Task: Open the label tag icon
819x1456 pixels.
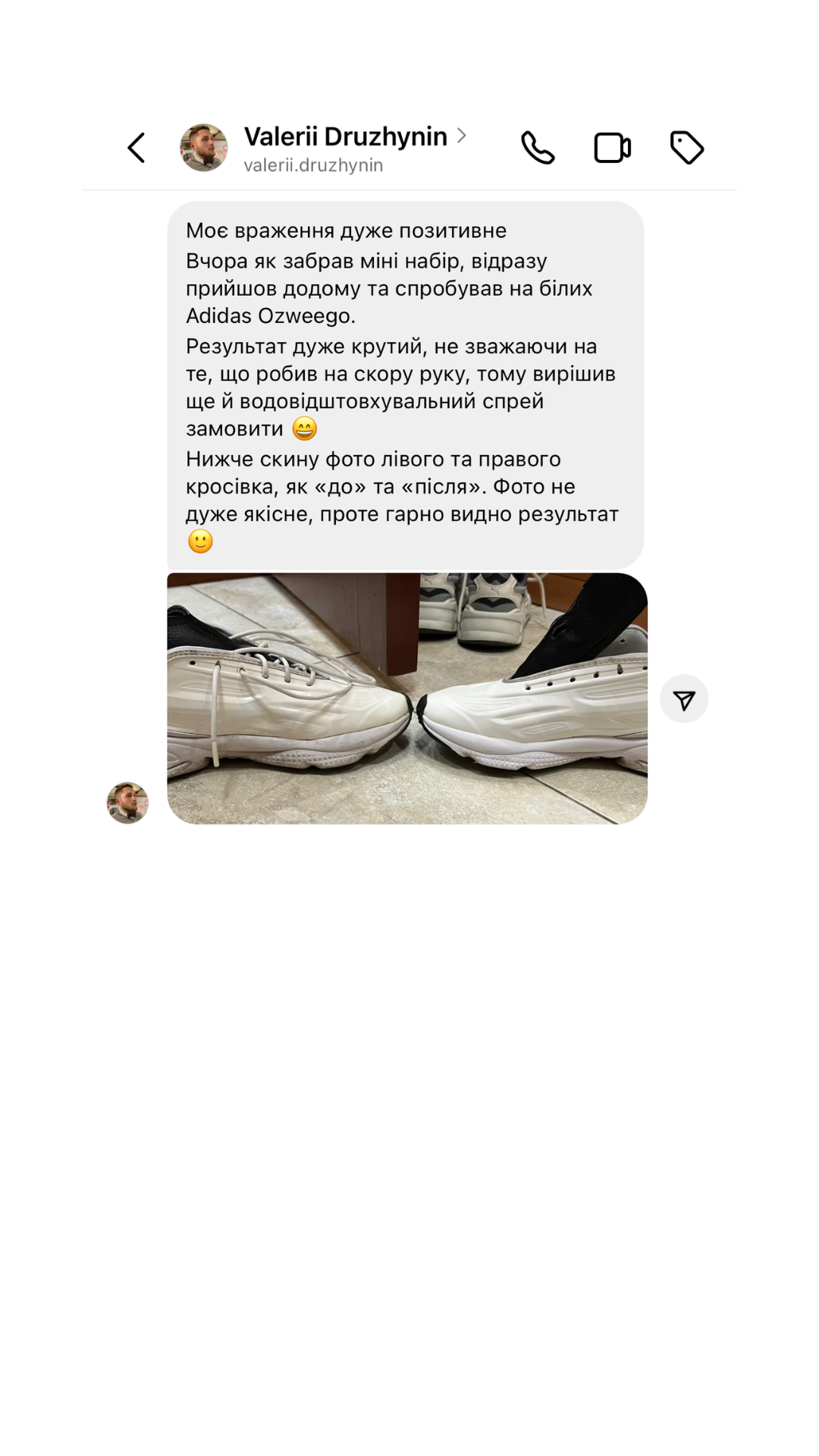Action: click(687, 148)
